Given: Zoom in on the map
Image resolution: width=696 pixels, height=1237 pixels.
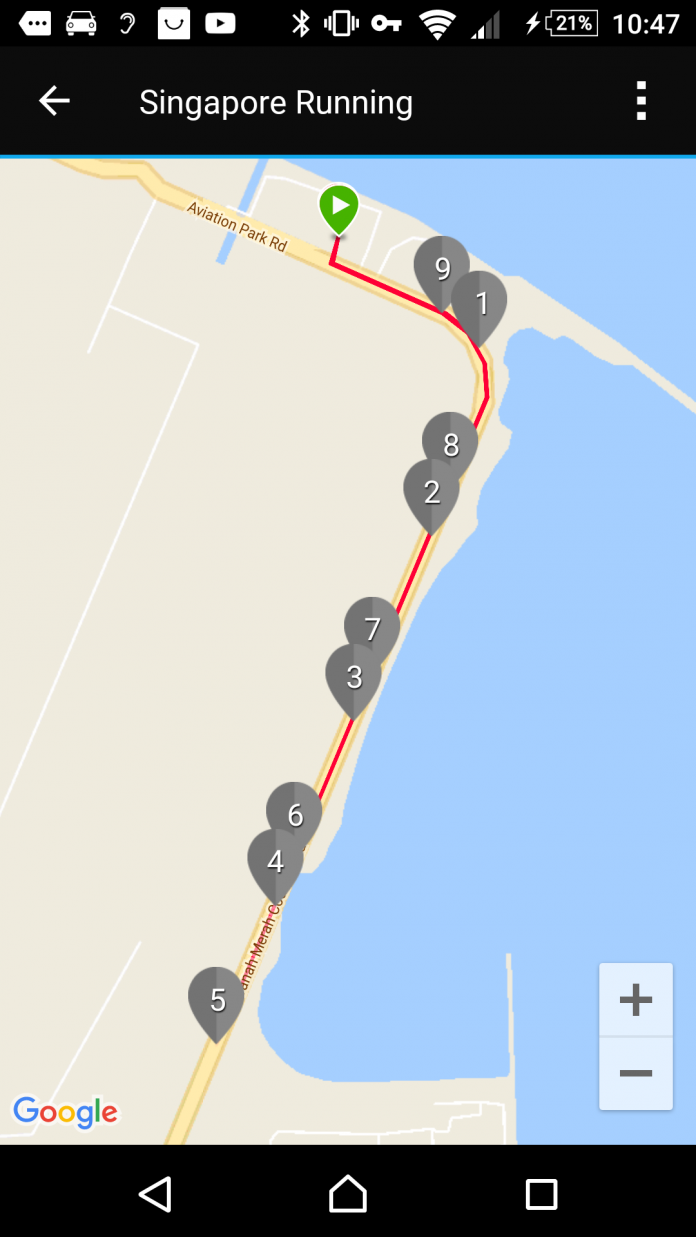Looking at the screenshot, I should click(x=636, y=999).
